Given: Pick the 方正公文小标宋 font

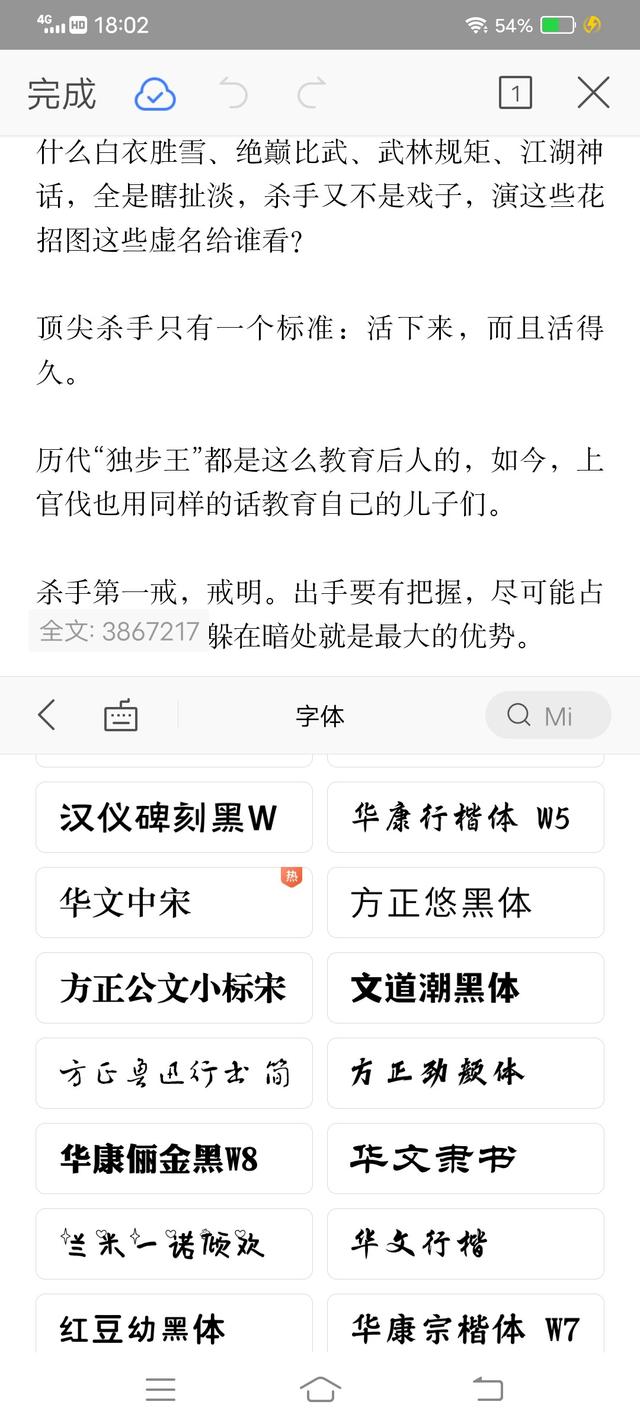Looking at the screenshot, I should (x=174, y=988).
